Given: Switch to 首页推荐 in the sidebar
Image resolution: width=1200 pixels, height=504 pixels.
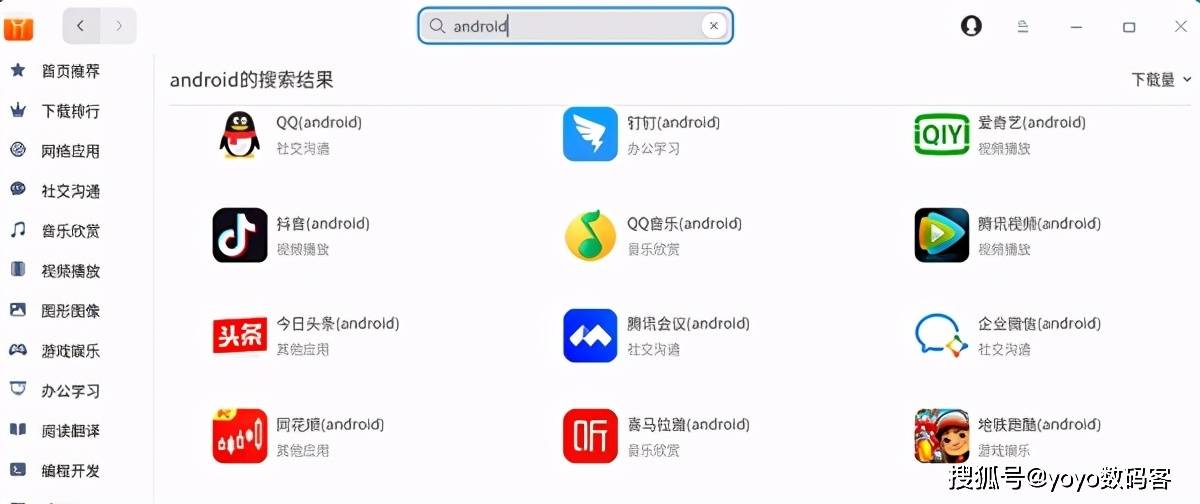Looking at the screenshot, I should tap(70, 71).
